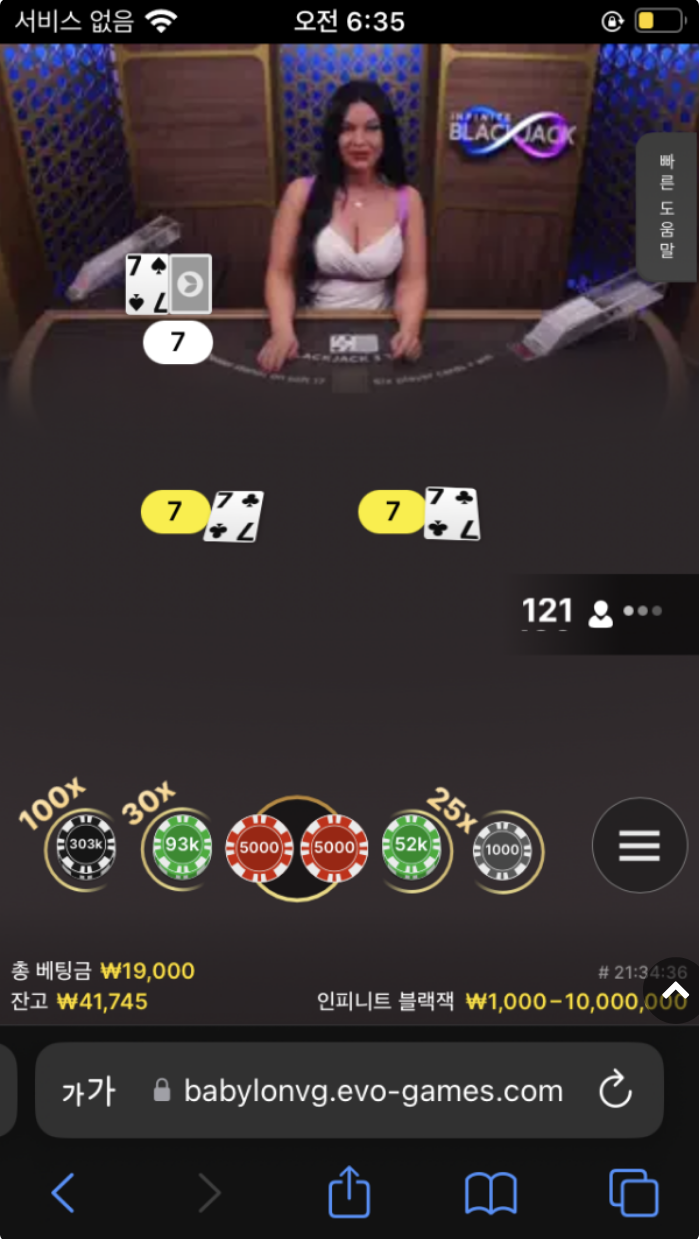This screenshot has width=699, height=1239.
Task: Open the hamburger game menu
Action: 639,846
